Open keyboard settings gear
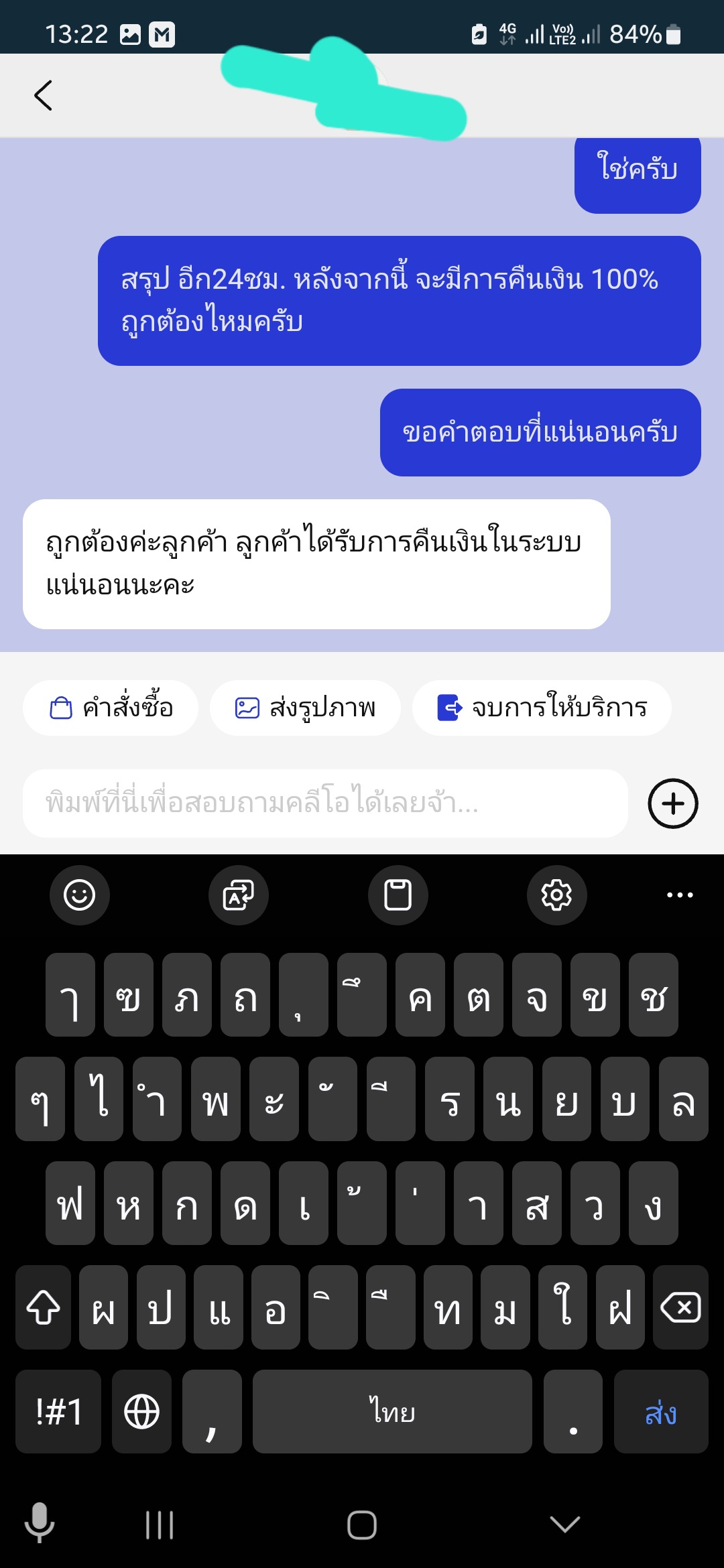The image size is (724, 1568). click(556, 895)
